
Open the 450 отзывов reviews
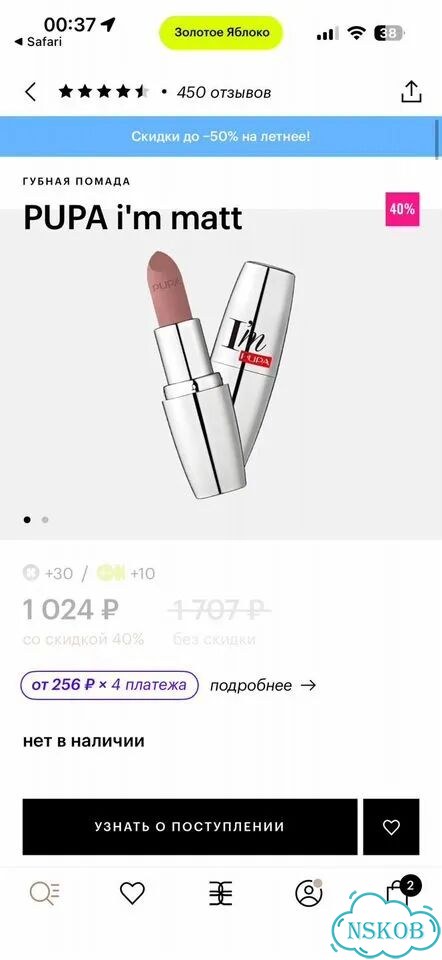pos(223,92)
